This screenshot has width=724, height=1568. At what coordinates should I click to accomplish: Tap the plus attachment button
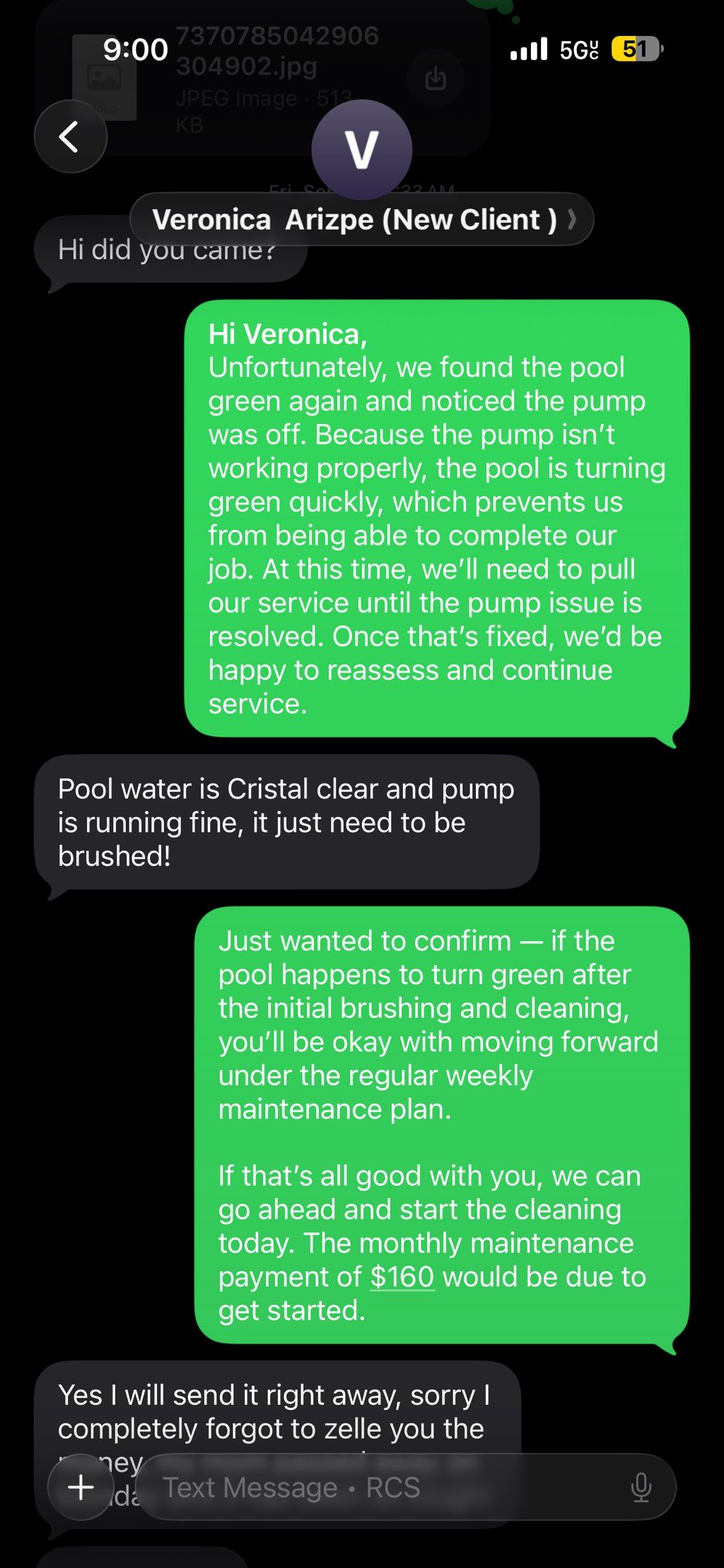pyautogui.click(x=81, y=1487)
